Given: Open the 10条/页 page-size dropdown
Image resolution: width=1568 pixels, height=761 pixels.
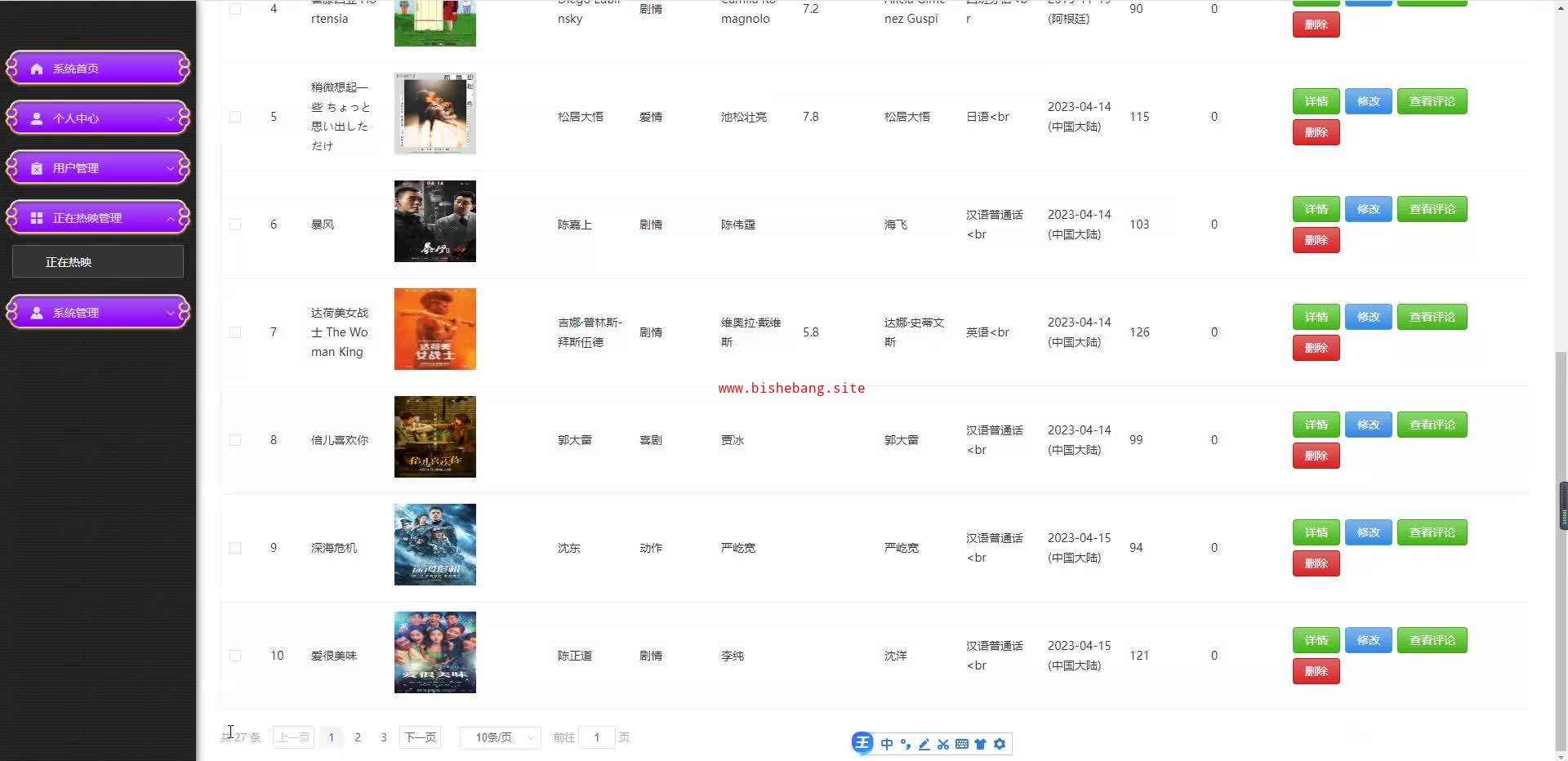Looking at the screenshot, I should click(500, 737).
